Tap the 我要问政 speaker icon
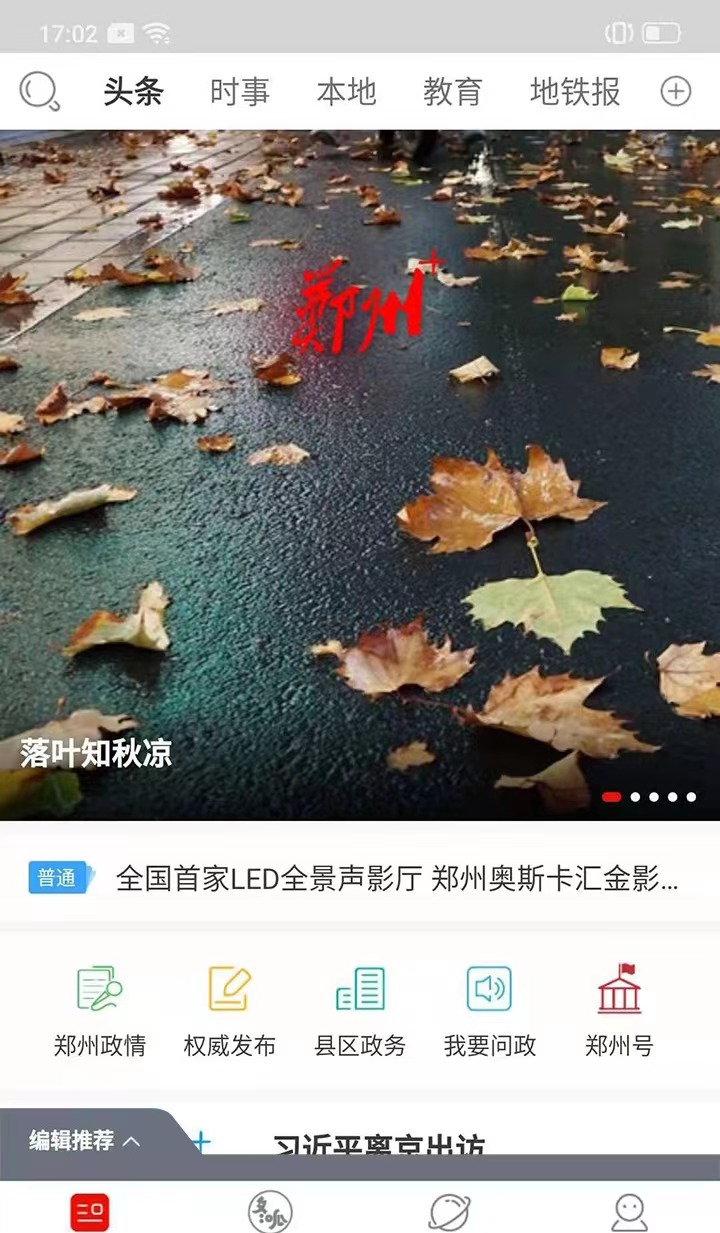 tap(489, 988)
